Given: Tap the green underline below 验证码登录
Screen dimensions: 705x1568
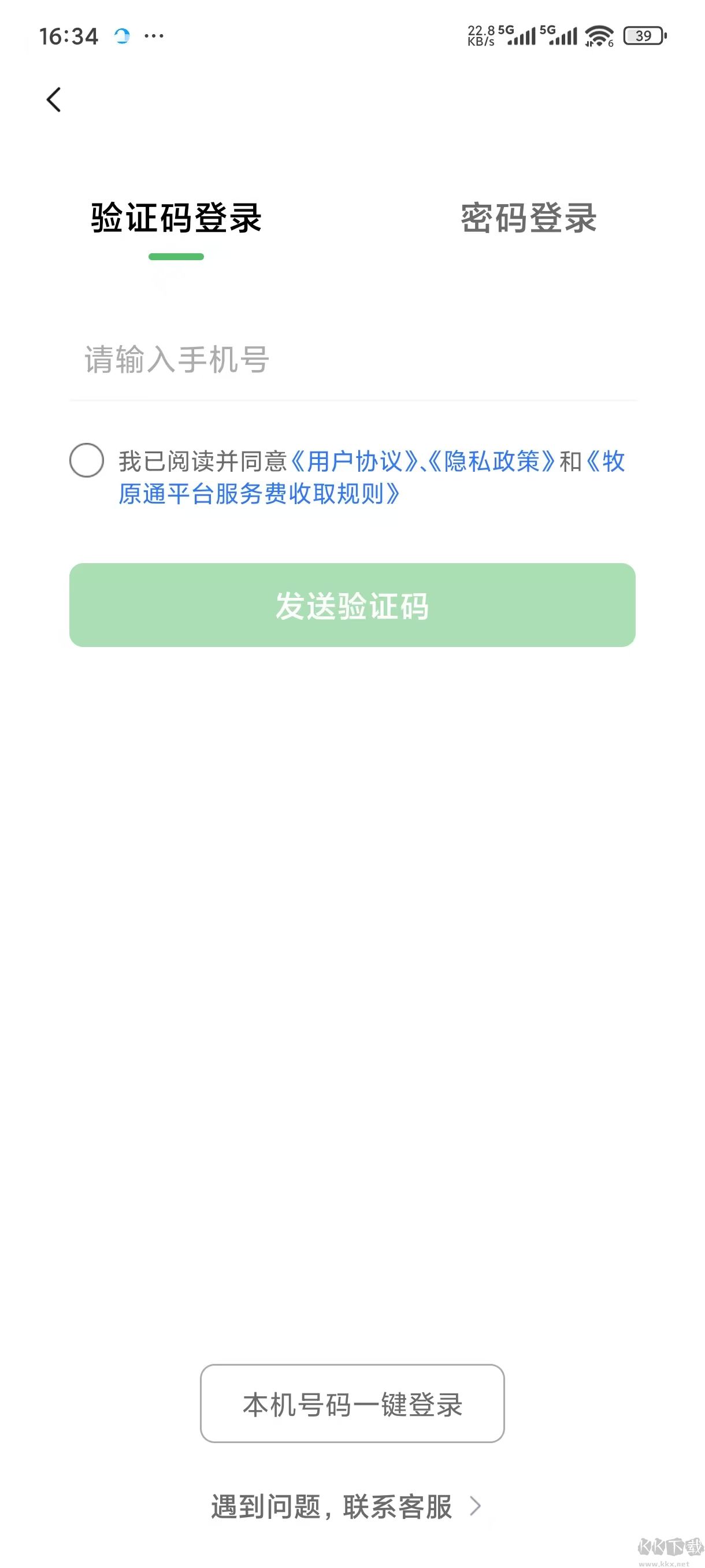Looking at the screenshot, I should click(x=177, y=257).
